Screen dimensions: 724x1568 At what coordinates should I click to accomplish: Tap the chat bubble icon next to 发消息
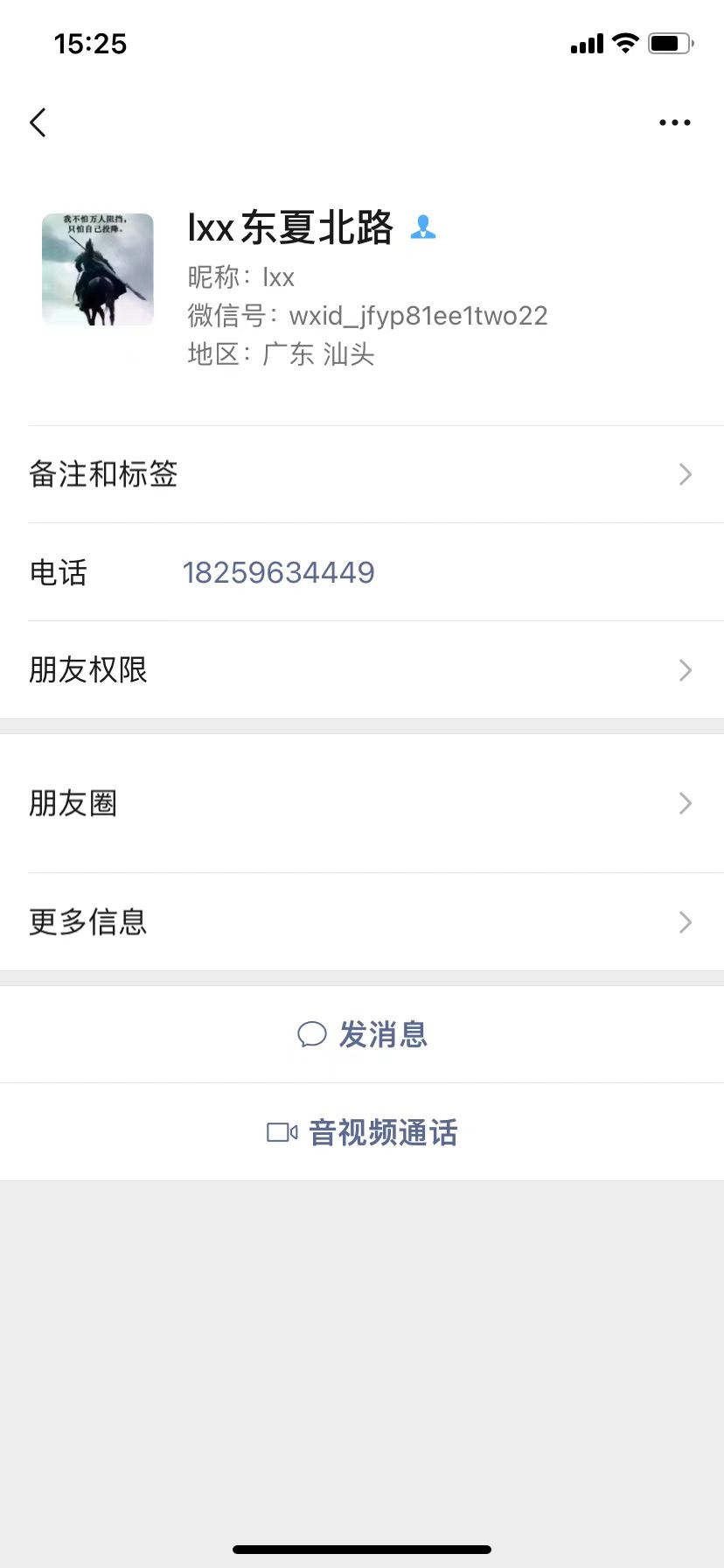pyautogui.click(x=312, y=1034)
